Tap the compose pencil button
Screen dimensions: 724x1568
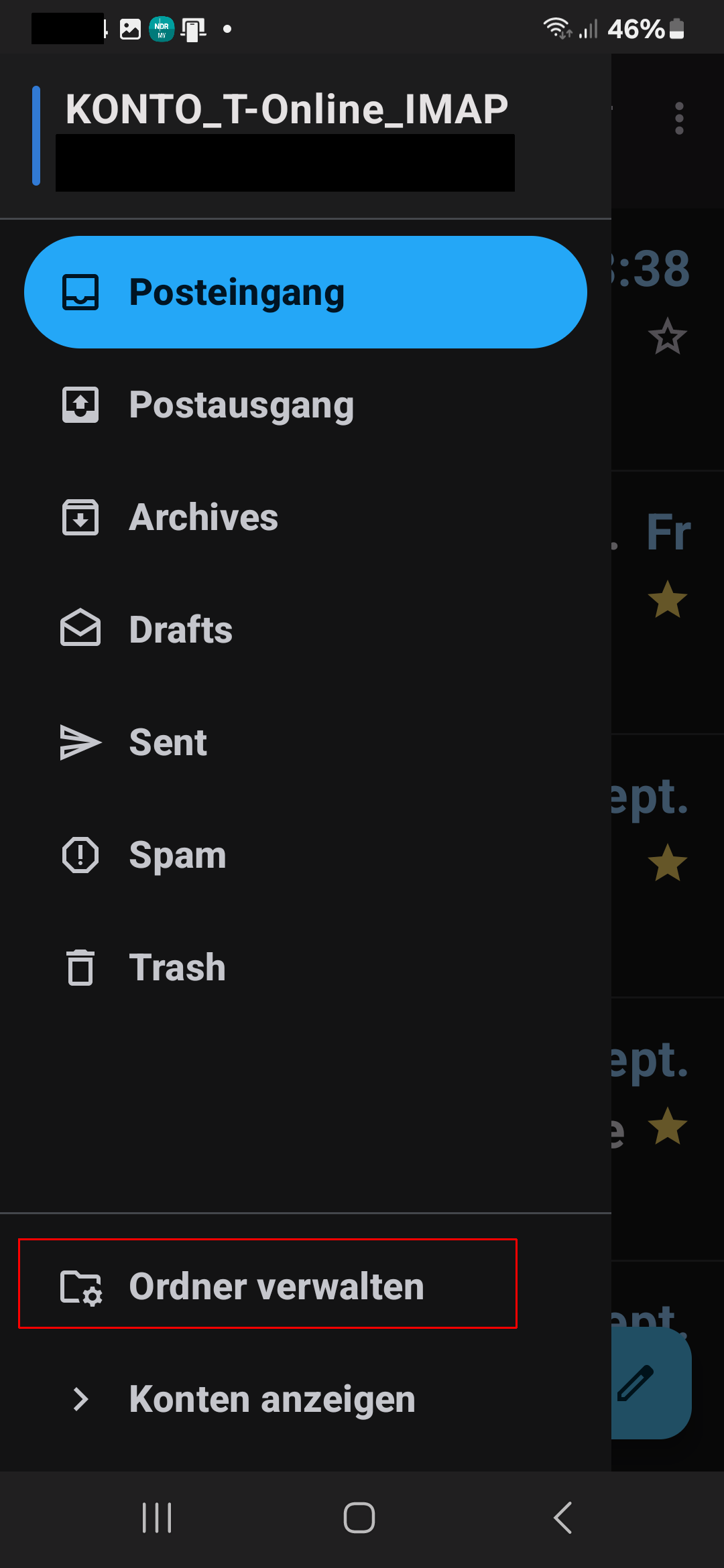652,1383
